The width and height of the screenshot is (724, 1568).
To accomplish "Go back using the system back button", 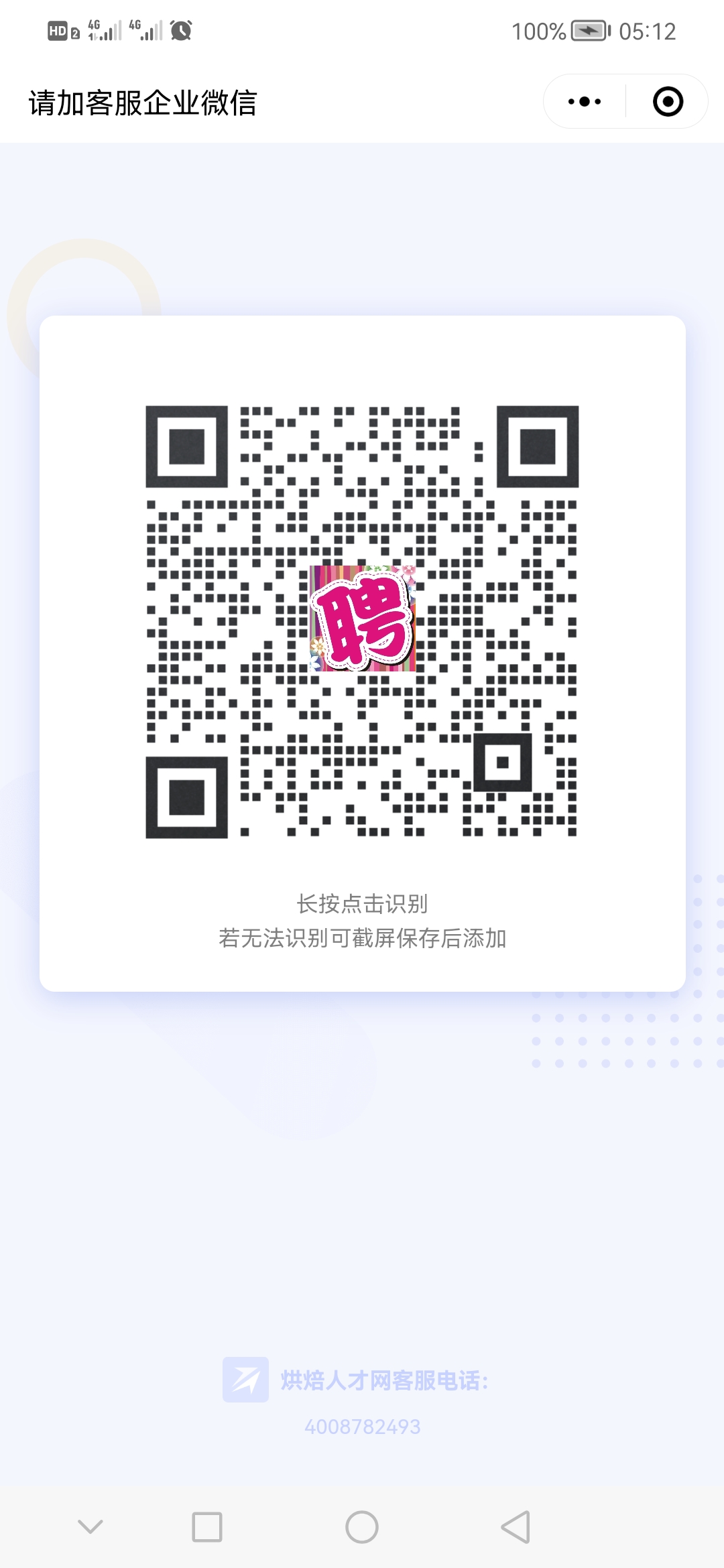I will (516, 1527).
